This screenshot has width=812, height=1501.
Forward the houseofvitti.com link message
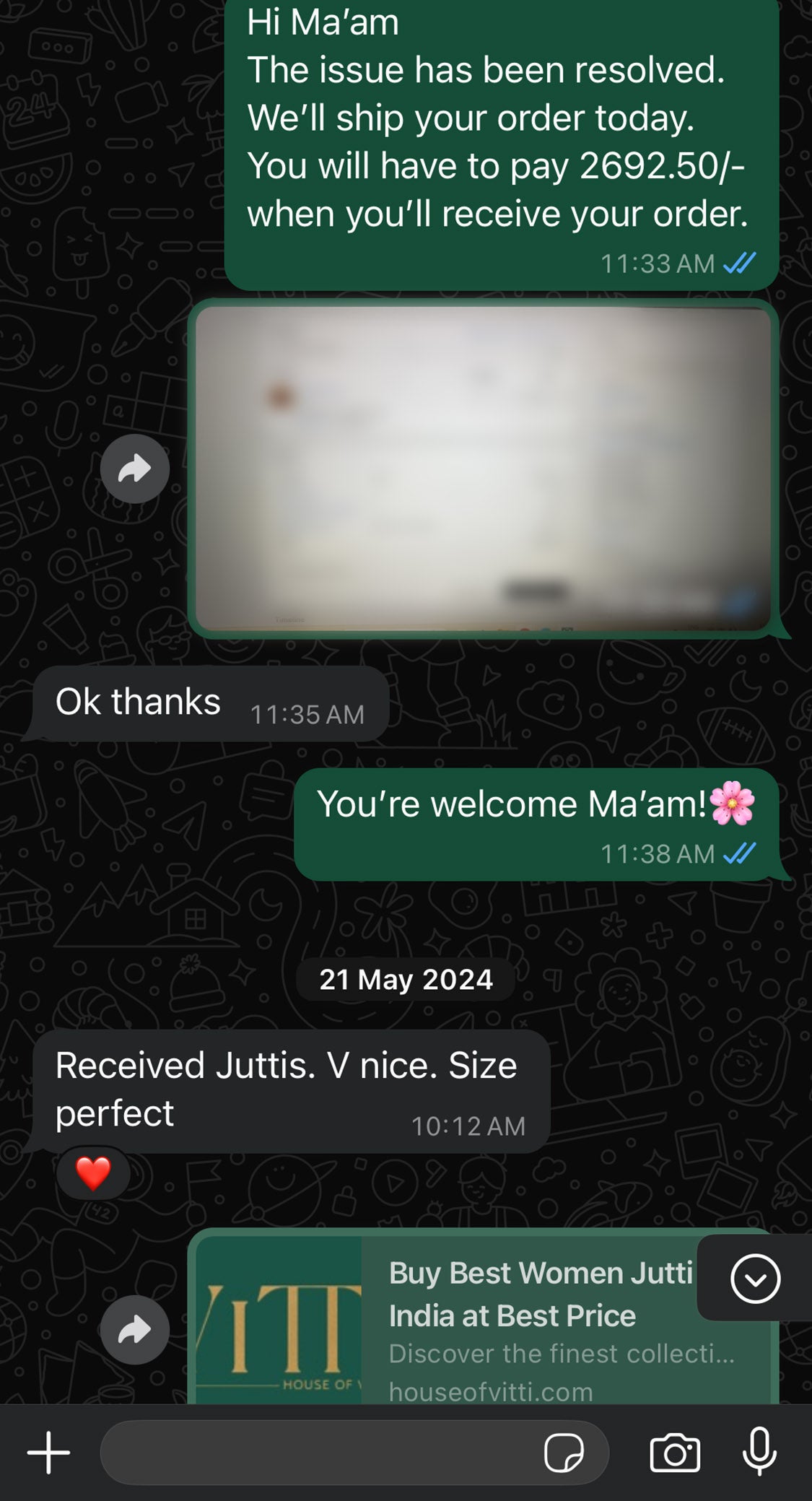(135, 1330)
